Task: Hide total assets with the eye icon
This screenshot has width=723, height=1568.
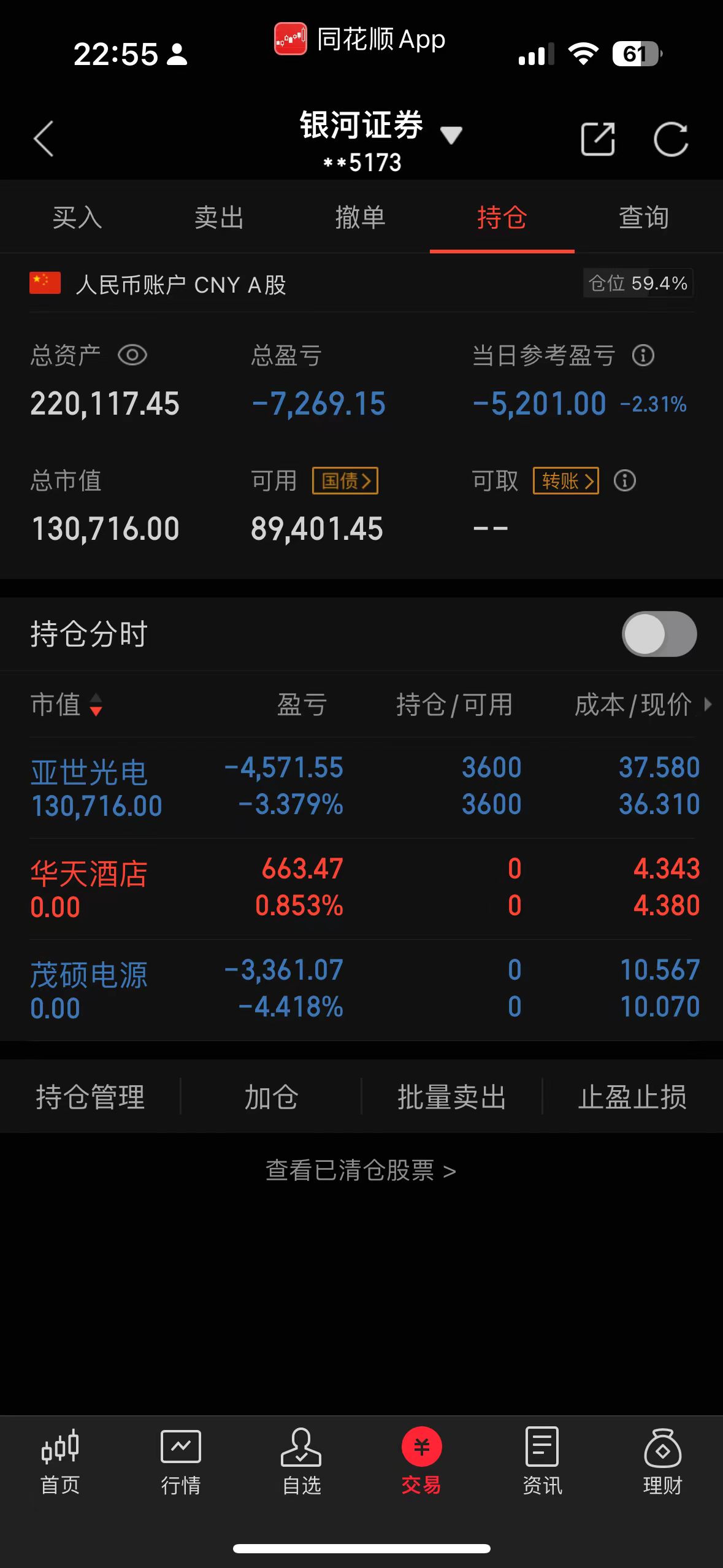Action: [x=132, y=355]
